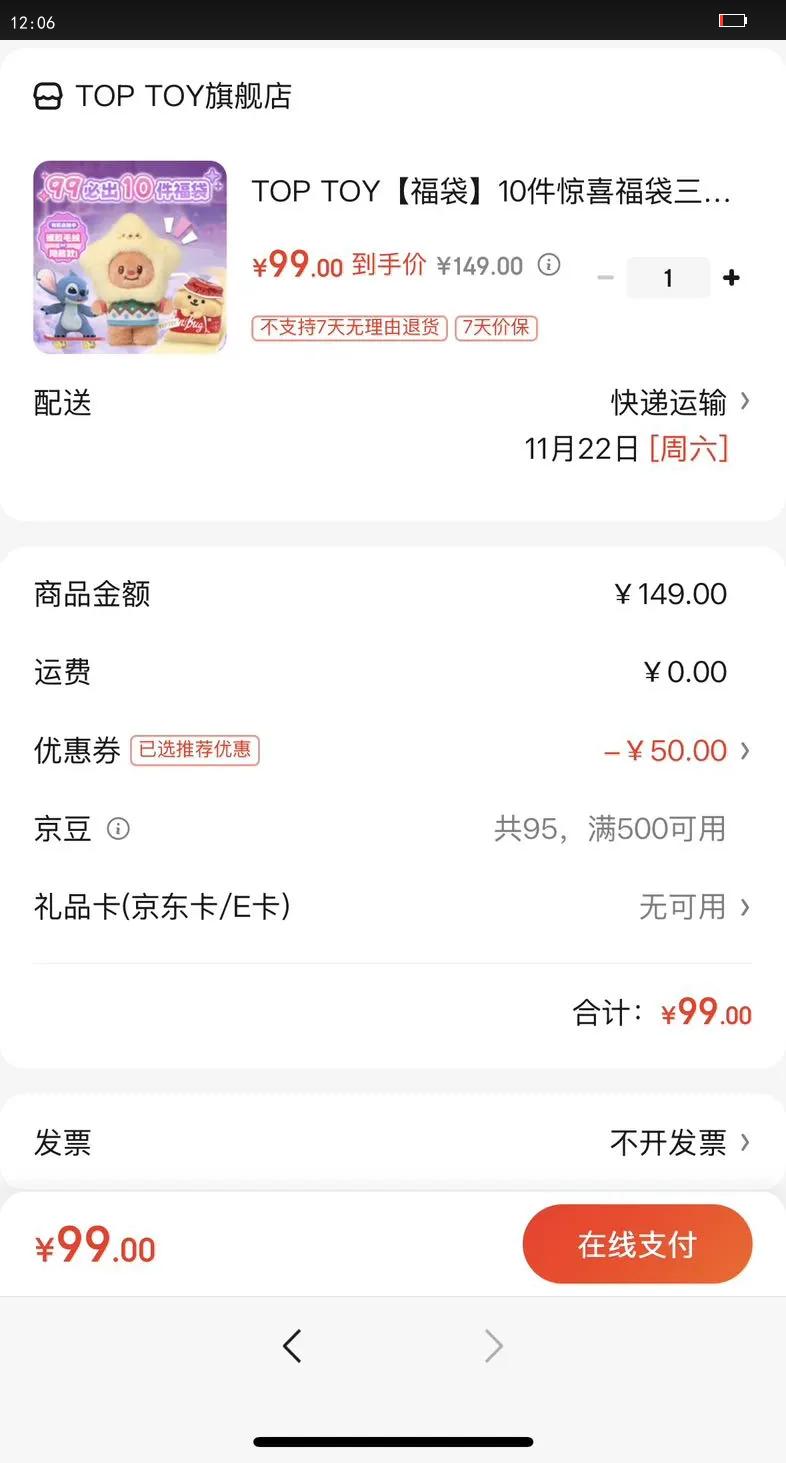Visit the TOP TOY旗舰店 store
The height and width of the screenshot is (1463, 786).
pyautogui.click(x=163, y=96)
